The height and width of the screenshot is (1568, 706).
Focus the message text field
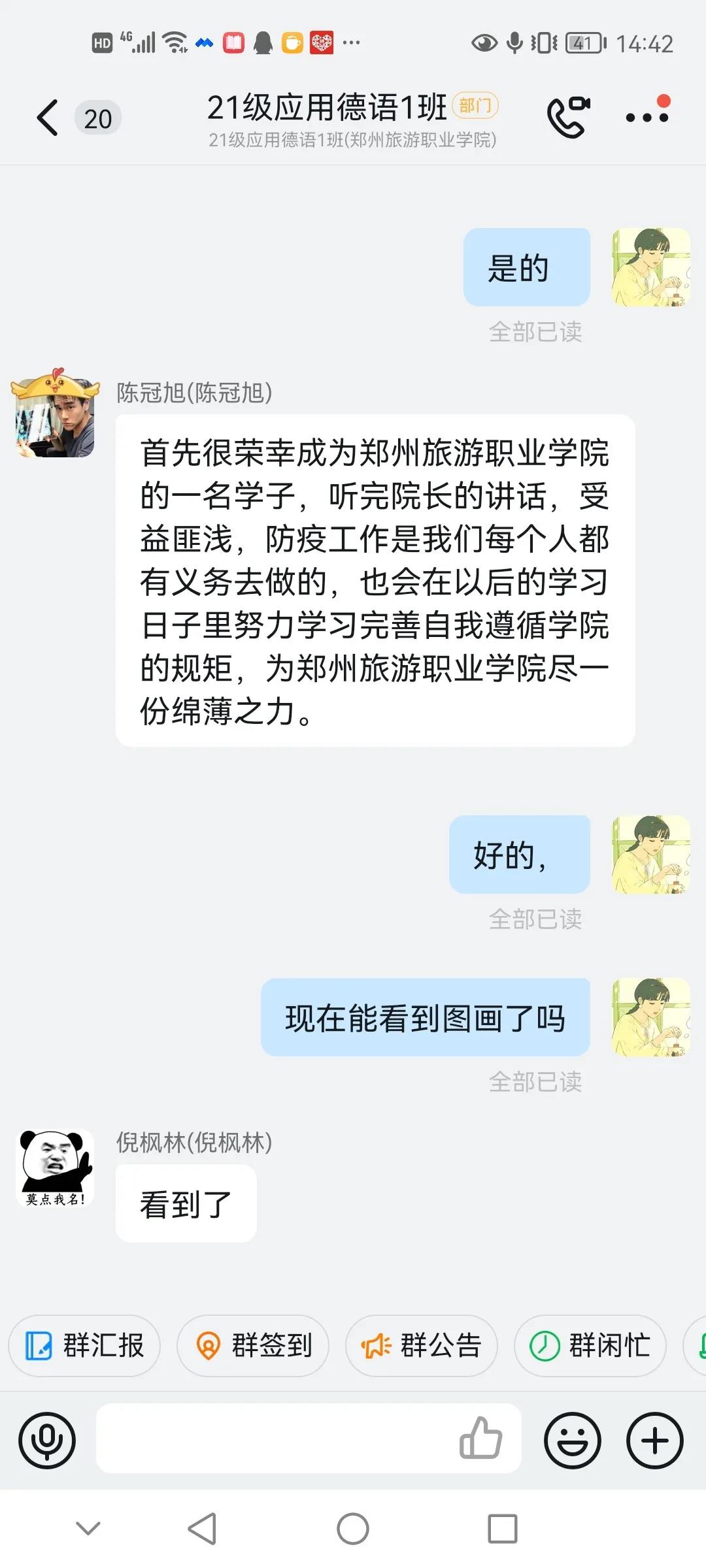tap(275, 1440)
